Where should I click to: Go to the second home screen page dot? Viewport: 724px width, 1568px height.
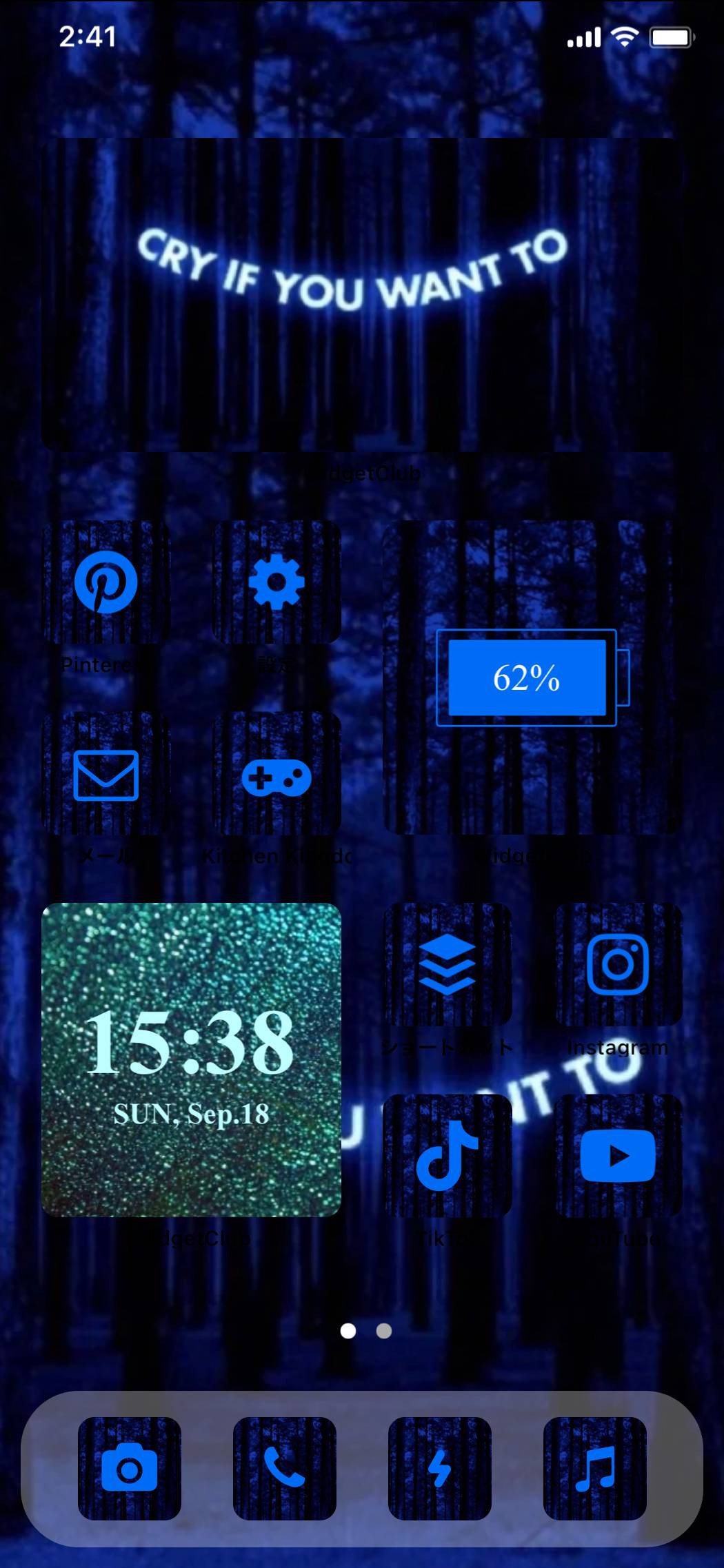pyautogui.click(x=384, y=1331)
